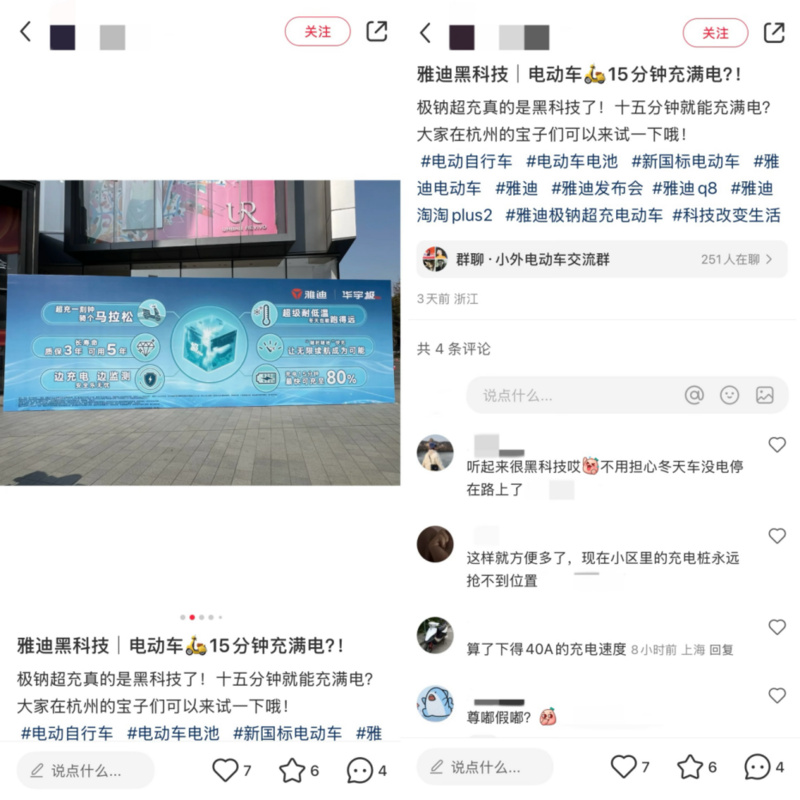
Task: Open the emoji picker in comment box
Action: (730, 395)
